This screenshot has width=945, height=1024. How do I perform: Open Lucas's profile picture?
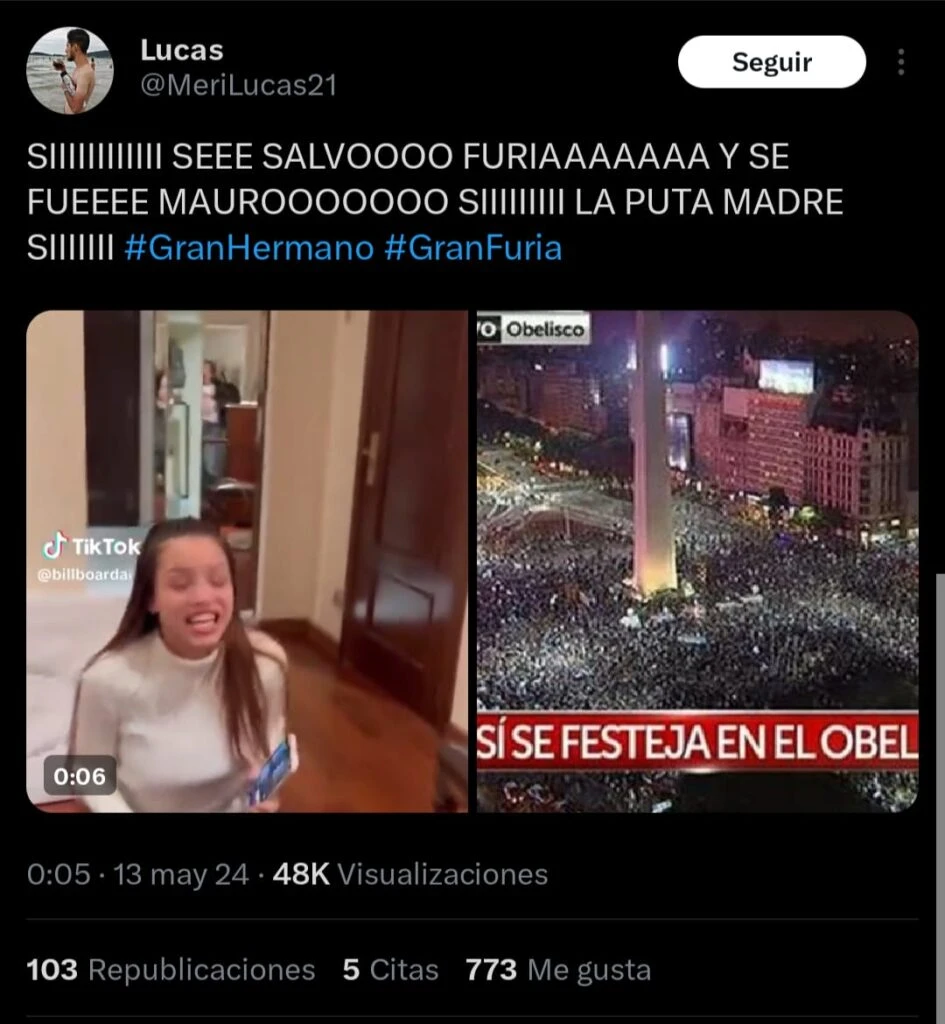point(70,70)
